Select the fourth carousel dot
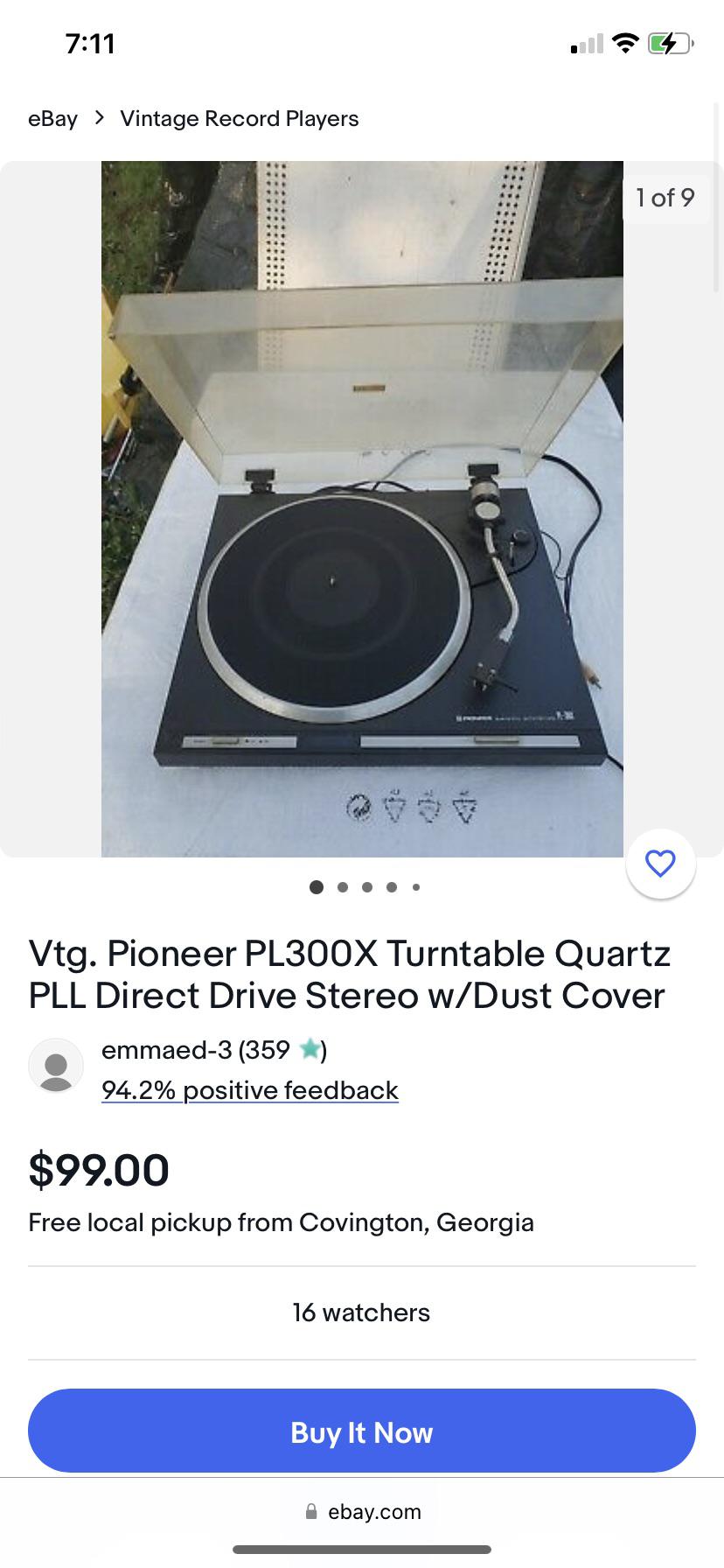The height and width of the screenshot is (1568, 724). [392, 886]
